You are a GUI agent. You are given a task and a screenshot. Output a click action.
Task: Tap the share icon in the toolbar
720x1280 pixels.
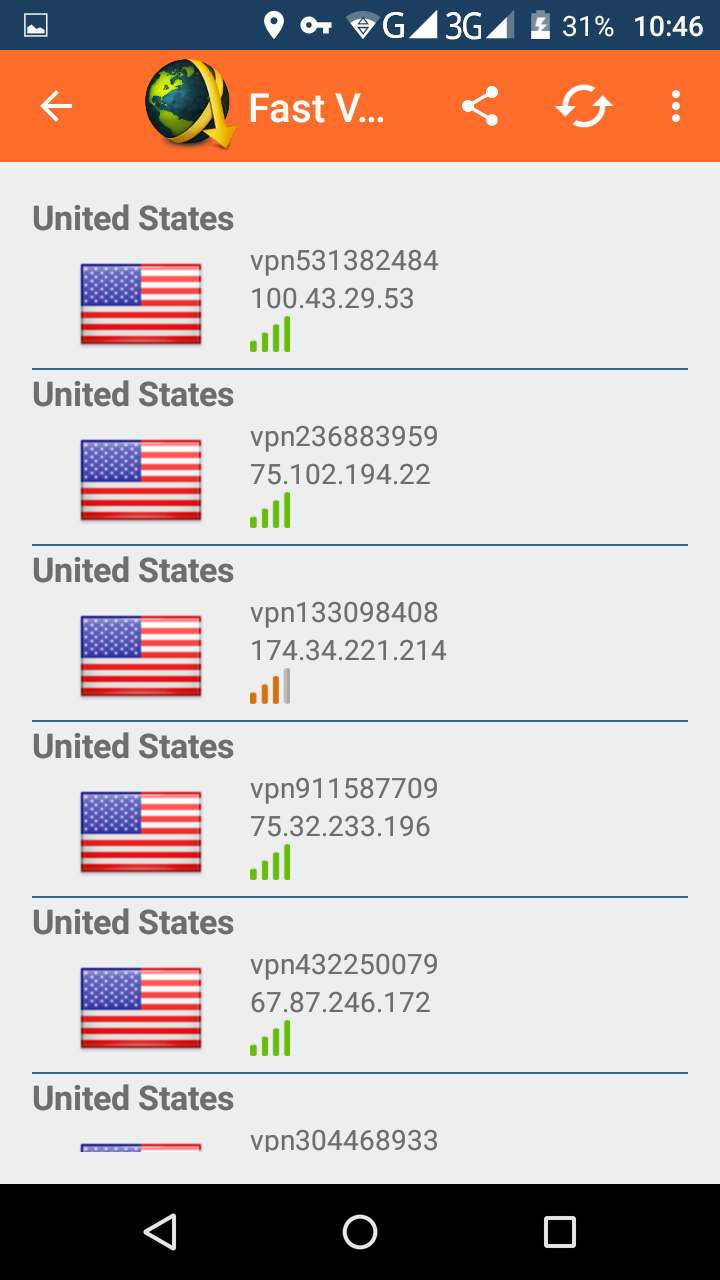[x=480, y=106]
